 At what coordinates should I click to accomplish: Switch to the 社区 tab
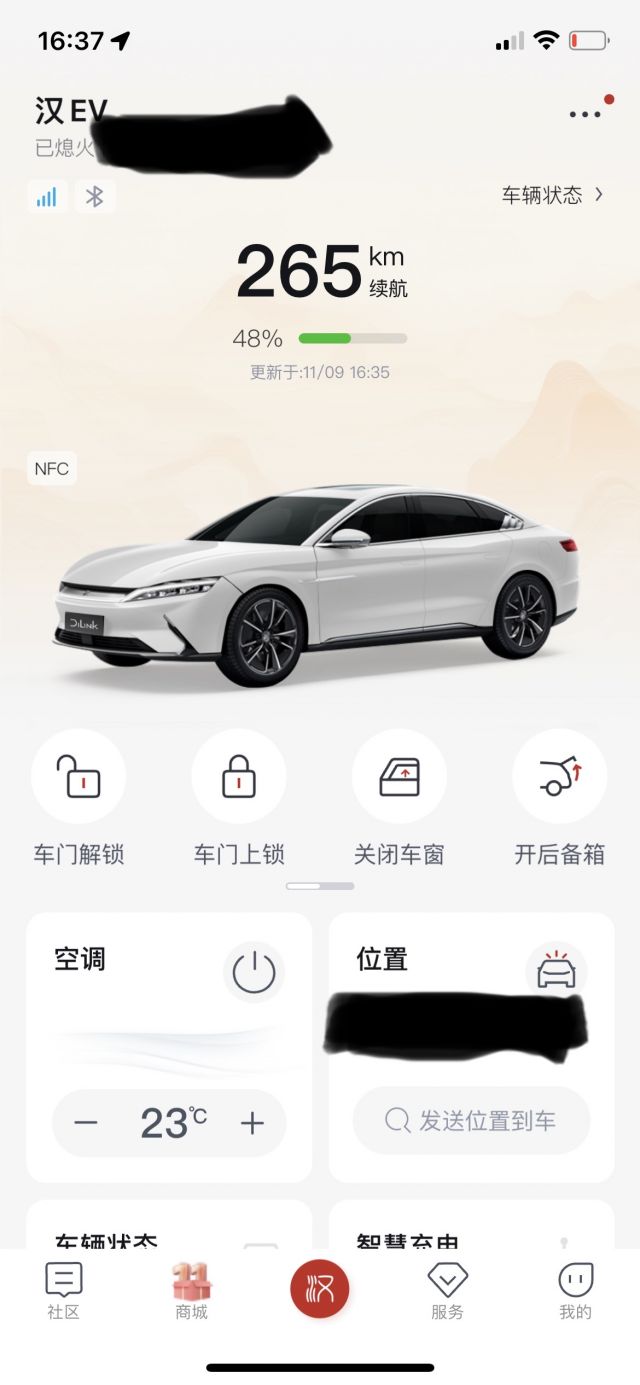(x=64, y=1291)
